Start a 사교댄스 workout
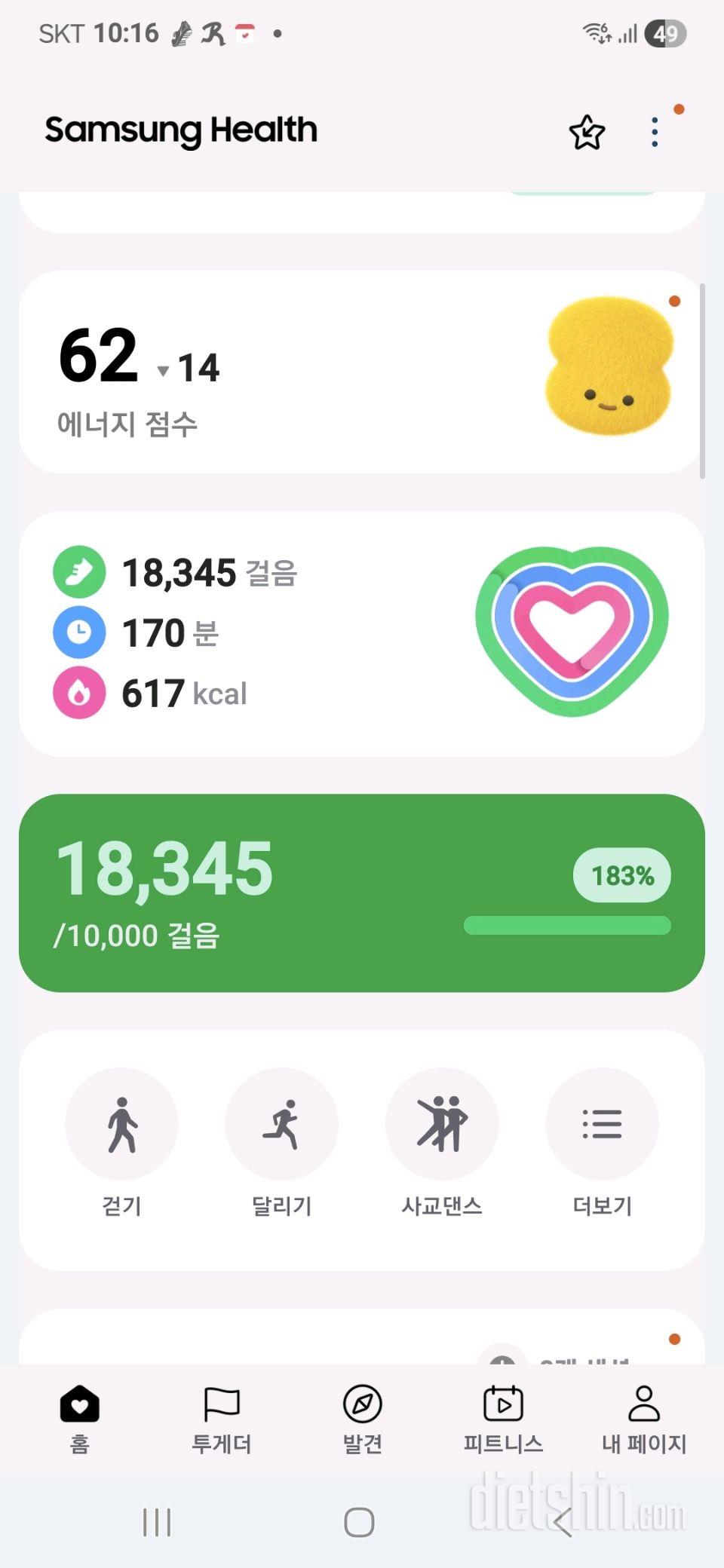Viewport: 724px width, 1568px height. (x=442, y=1125)
